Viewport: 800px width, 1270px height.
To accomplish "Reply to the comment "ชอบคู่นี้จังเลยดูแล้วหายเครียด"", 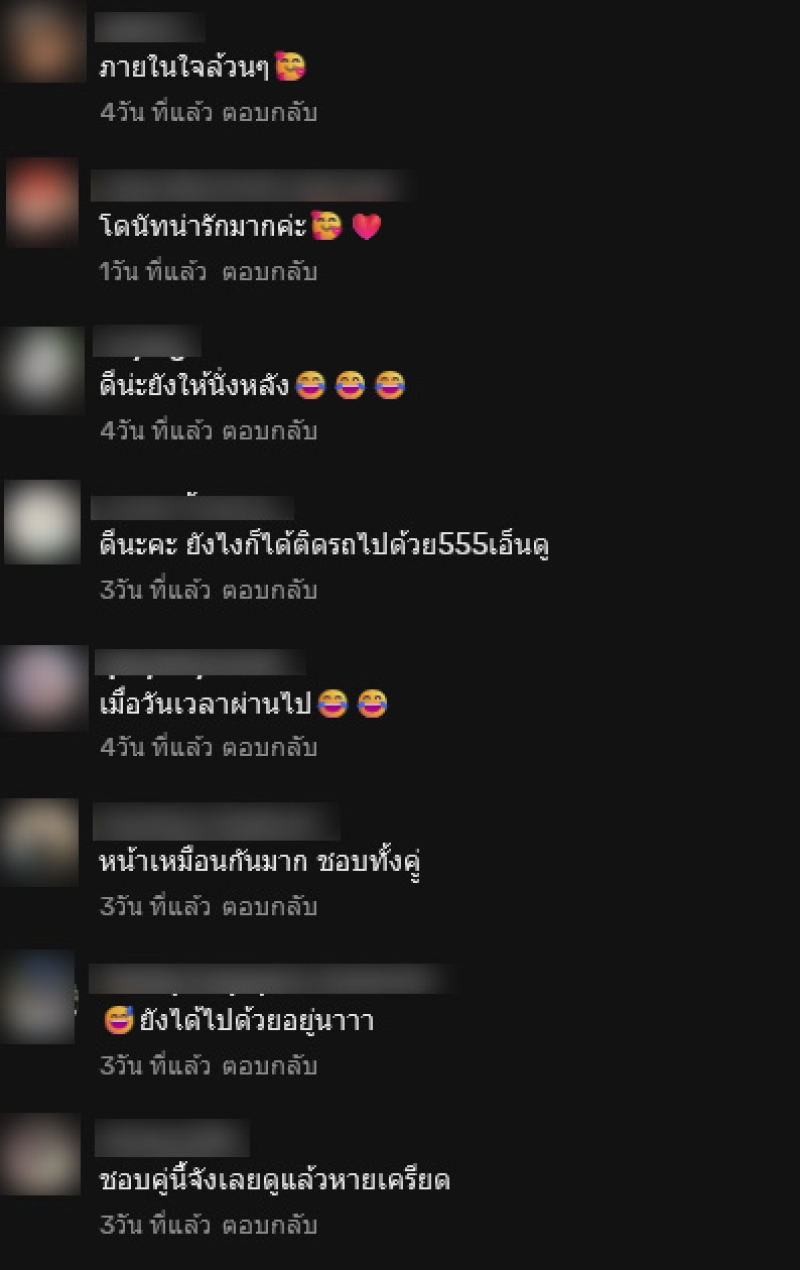I will click(x=269, y=1225).
